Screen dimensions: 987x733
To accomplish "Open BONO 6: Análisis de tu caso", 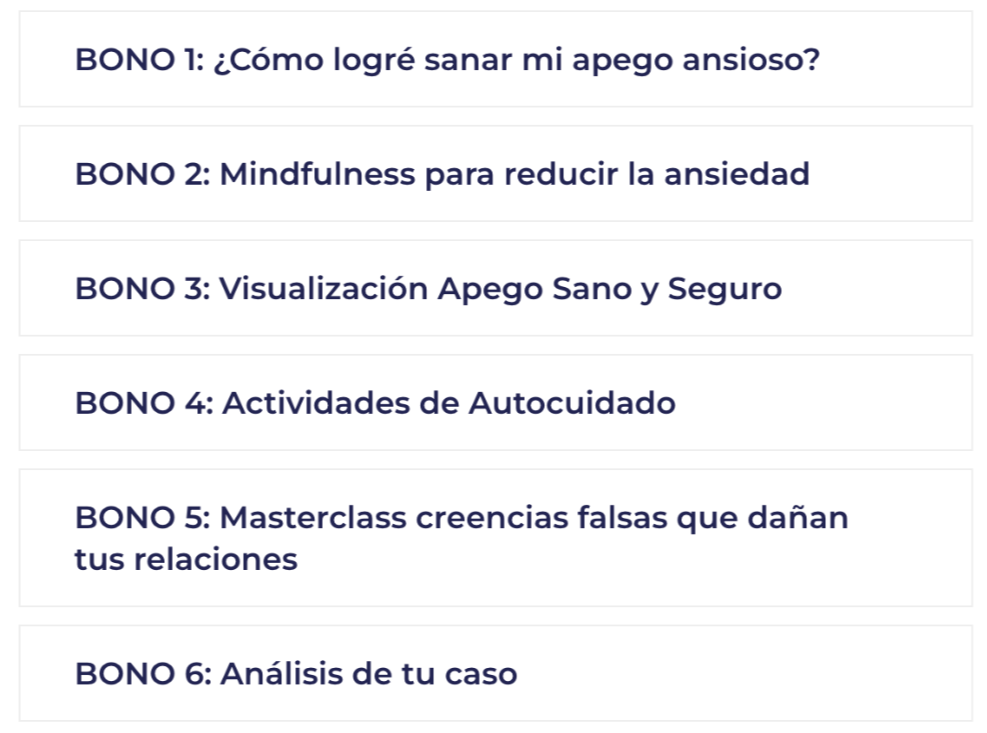I will pyautogui.click(x=296, y=673).
